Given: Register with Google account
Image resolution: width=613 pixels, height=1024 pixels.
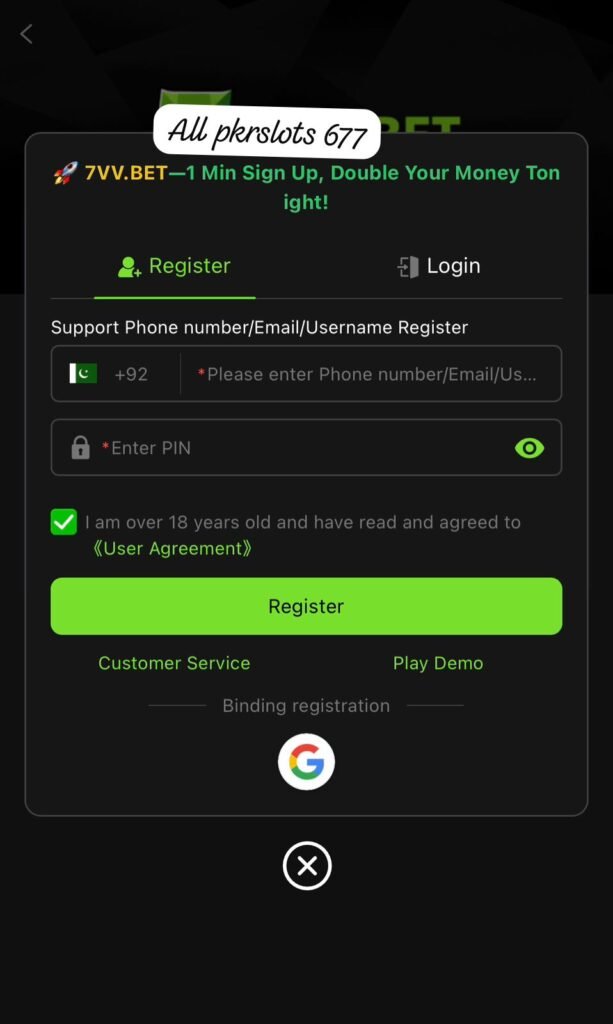Looking at the screenshot, I should tap(306, 763).
